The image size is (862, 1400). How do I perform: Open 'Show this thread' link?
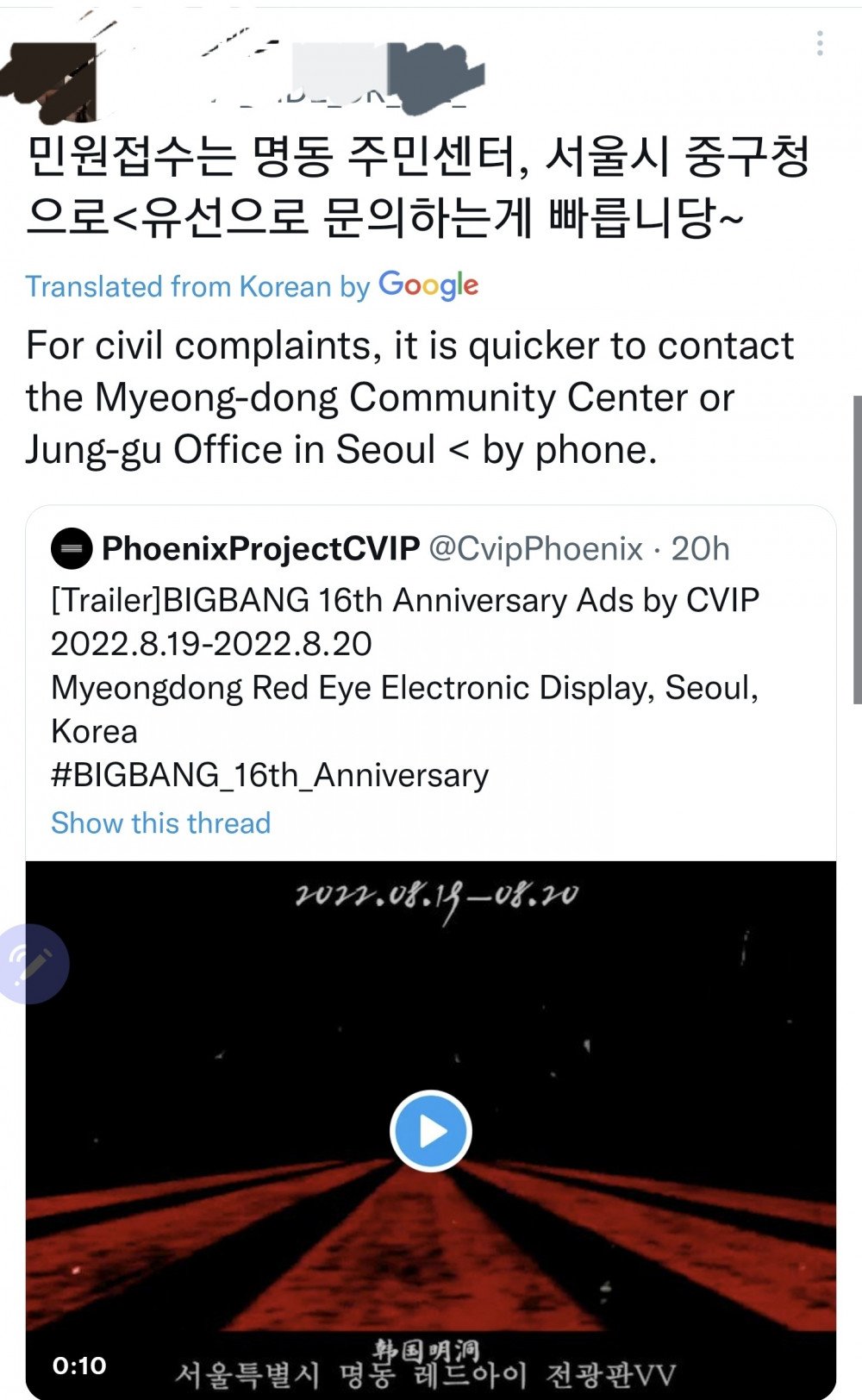click(x=160, y=822)
